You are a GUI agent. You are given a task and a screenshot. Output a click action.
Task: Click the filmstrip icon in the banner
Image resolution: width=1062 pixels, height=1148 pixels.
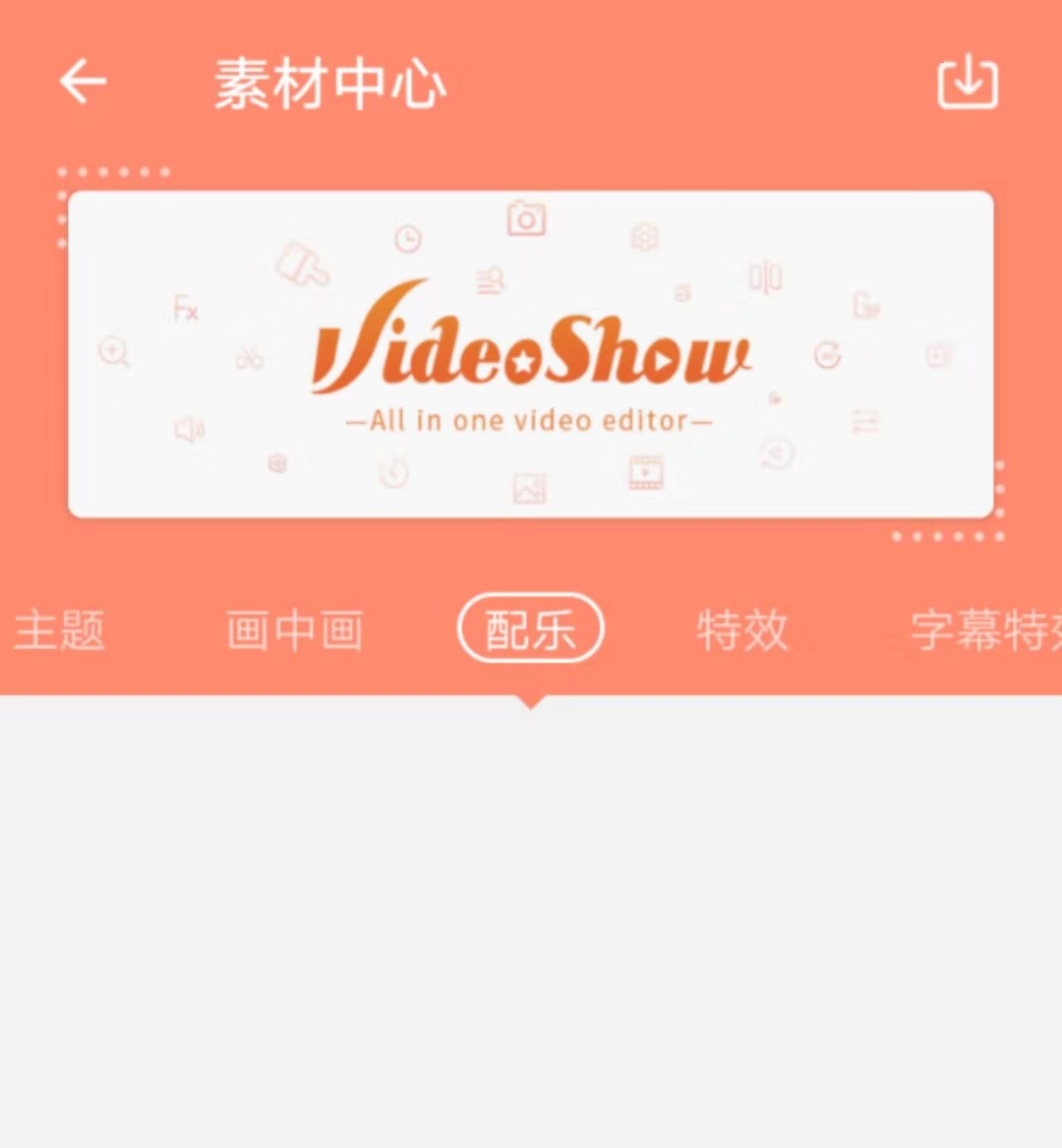(644, 472)
